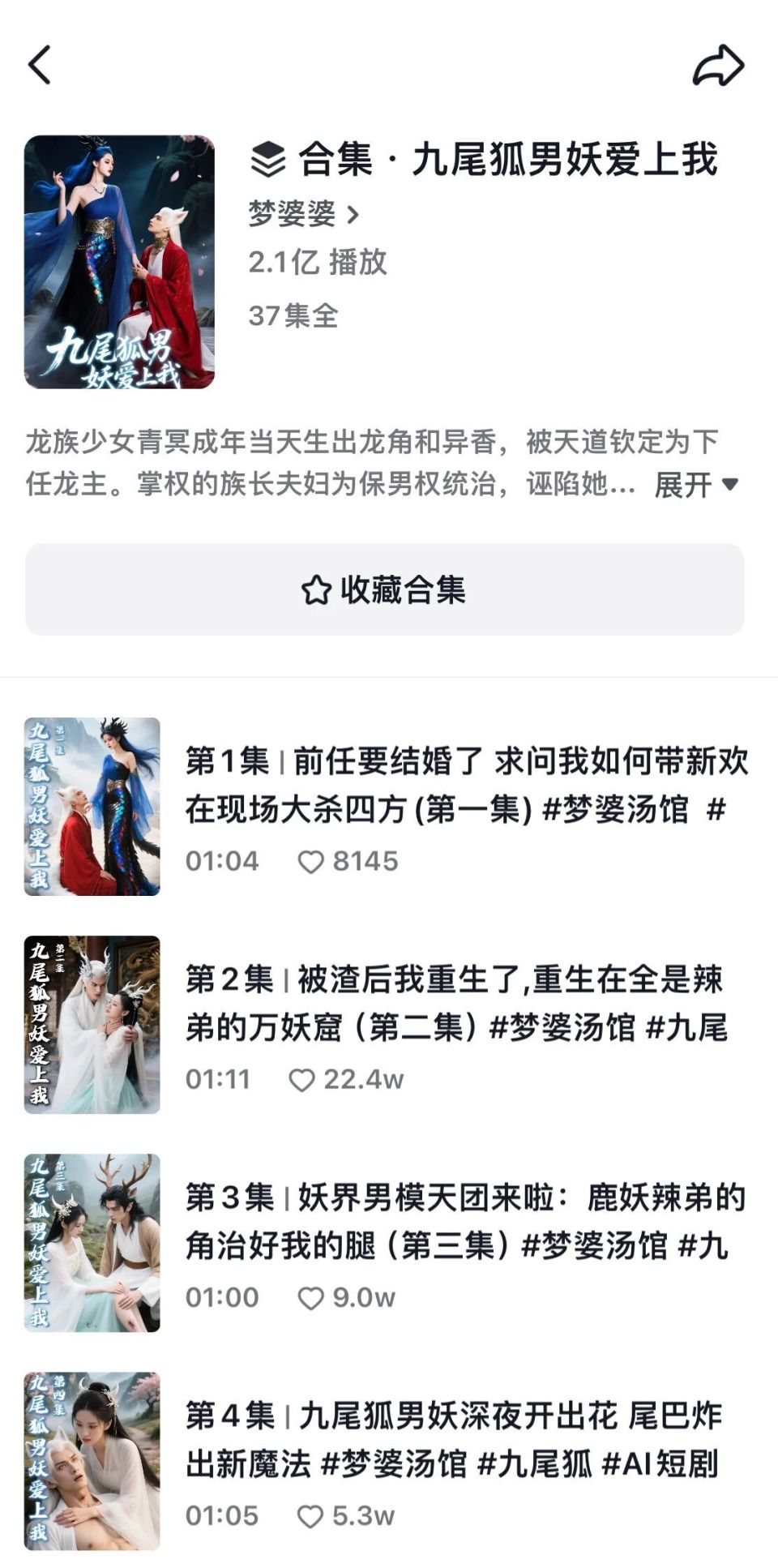Click the heart icon beside 9.0w
This screenshot has height=1568, width=778.
pyautogui.click(x=312, y=1300)
